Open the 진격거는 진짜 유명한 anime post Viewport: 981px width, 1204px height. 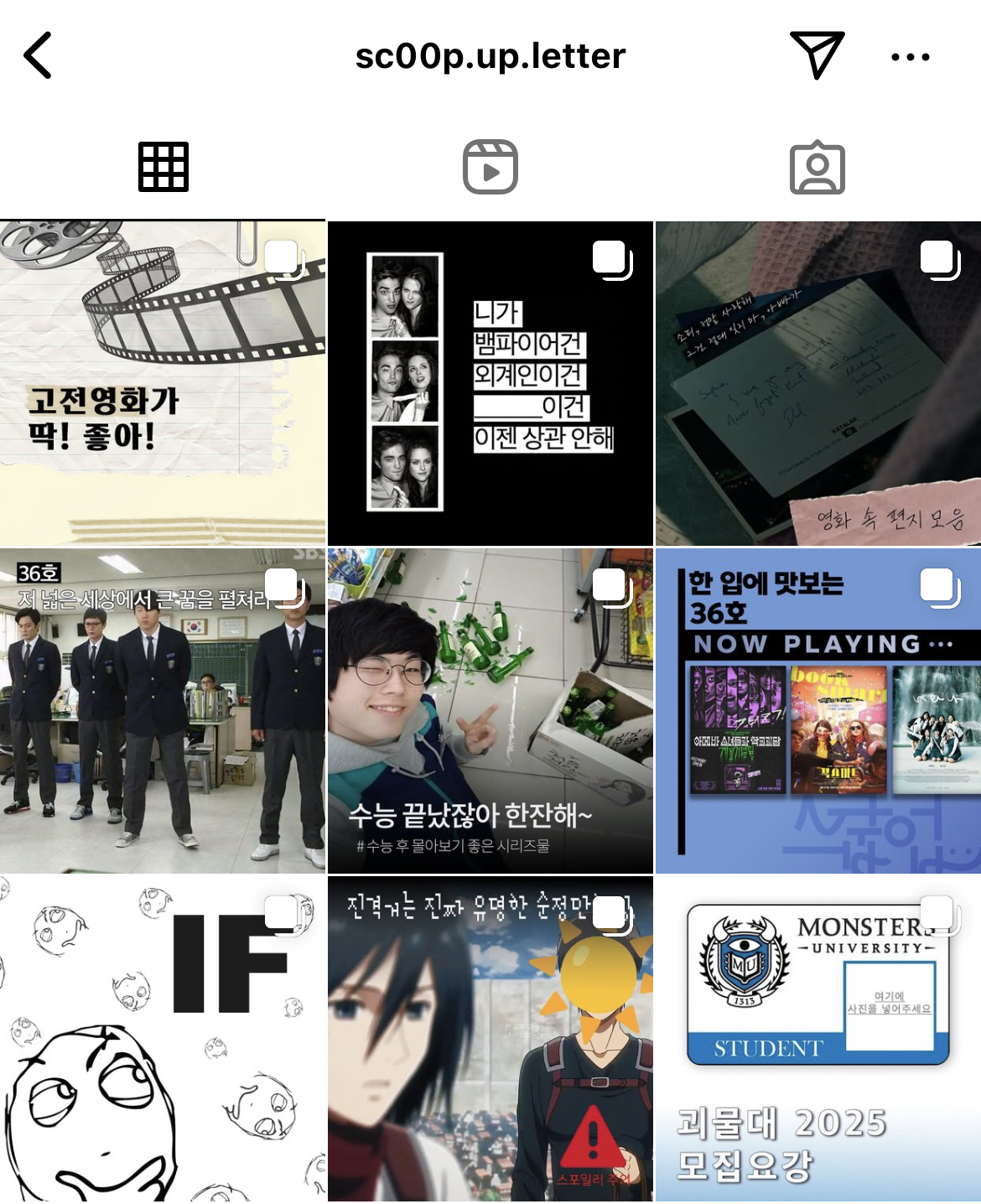(490, 1040)
